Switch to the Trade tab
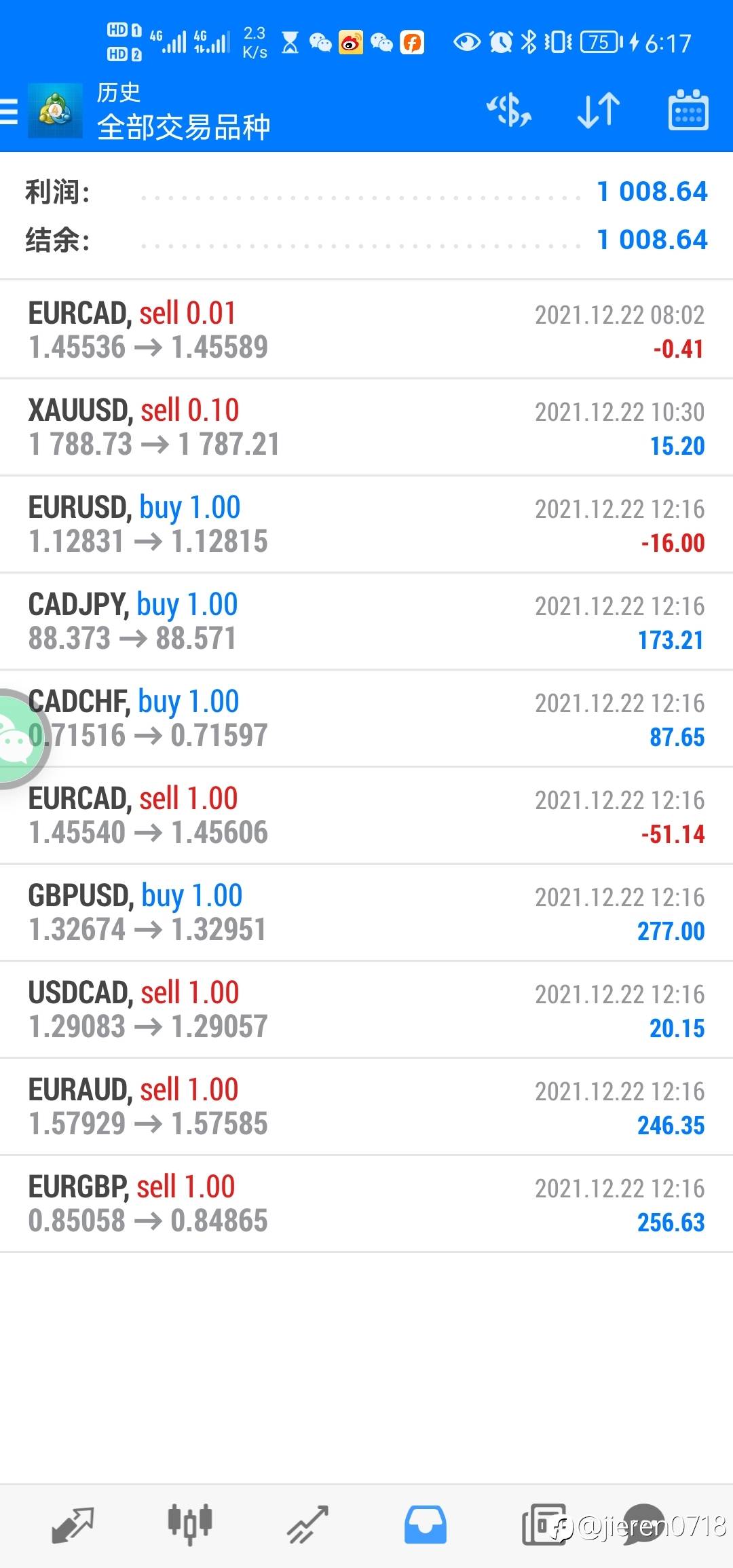 307,1525
